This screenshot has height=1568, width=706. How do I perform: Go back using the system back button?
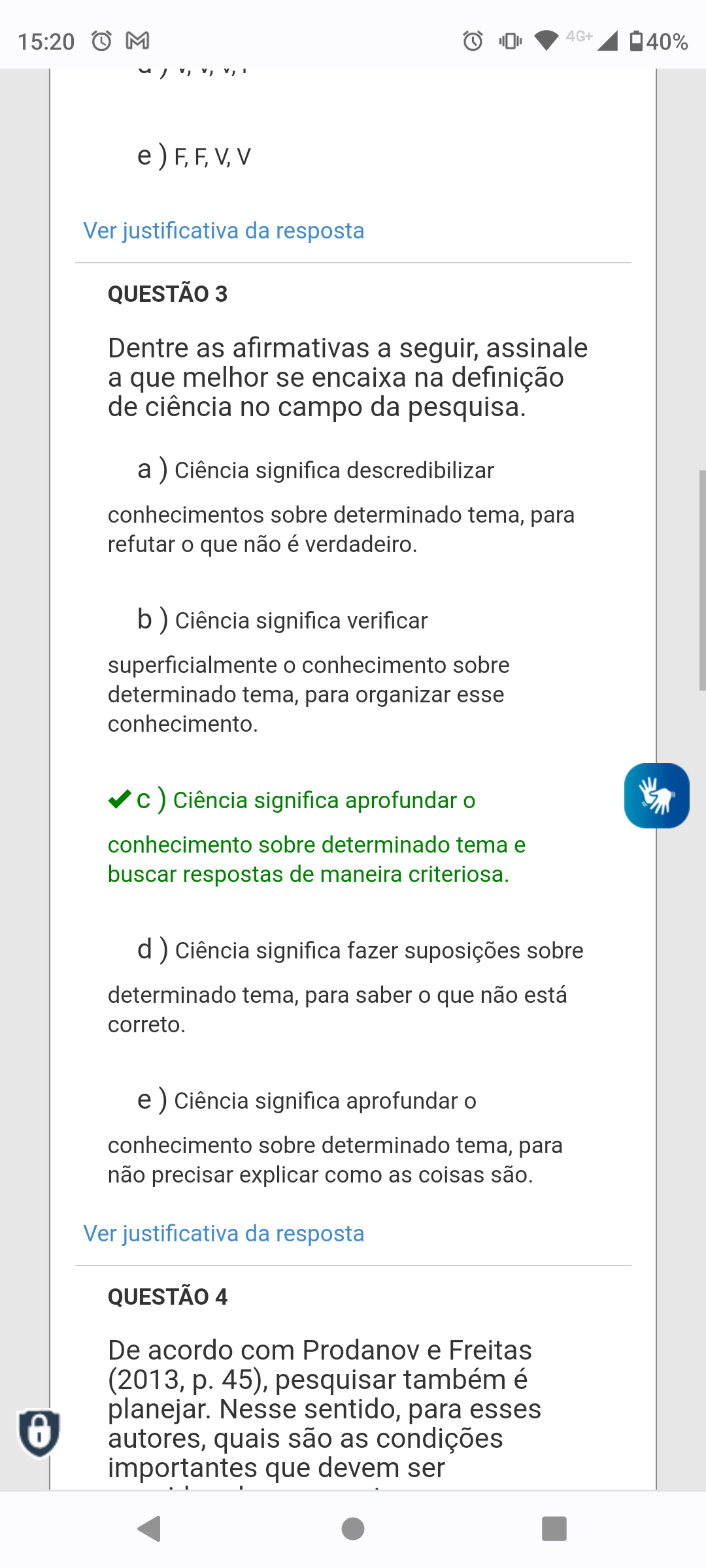[150, 1529]
